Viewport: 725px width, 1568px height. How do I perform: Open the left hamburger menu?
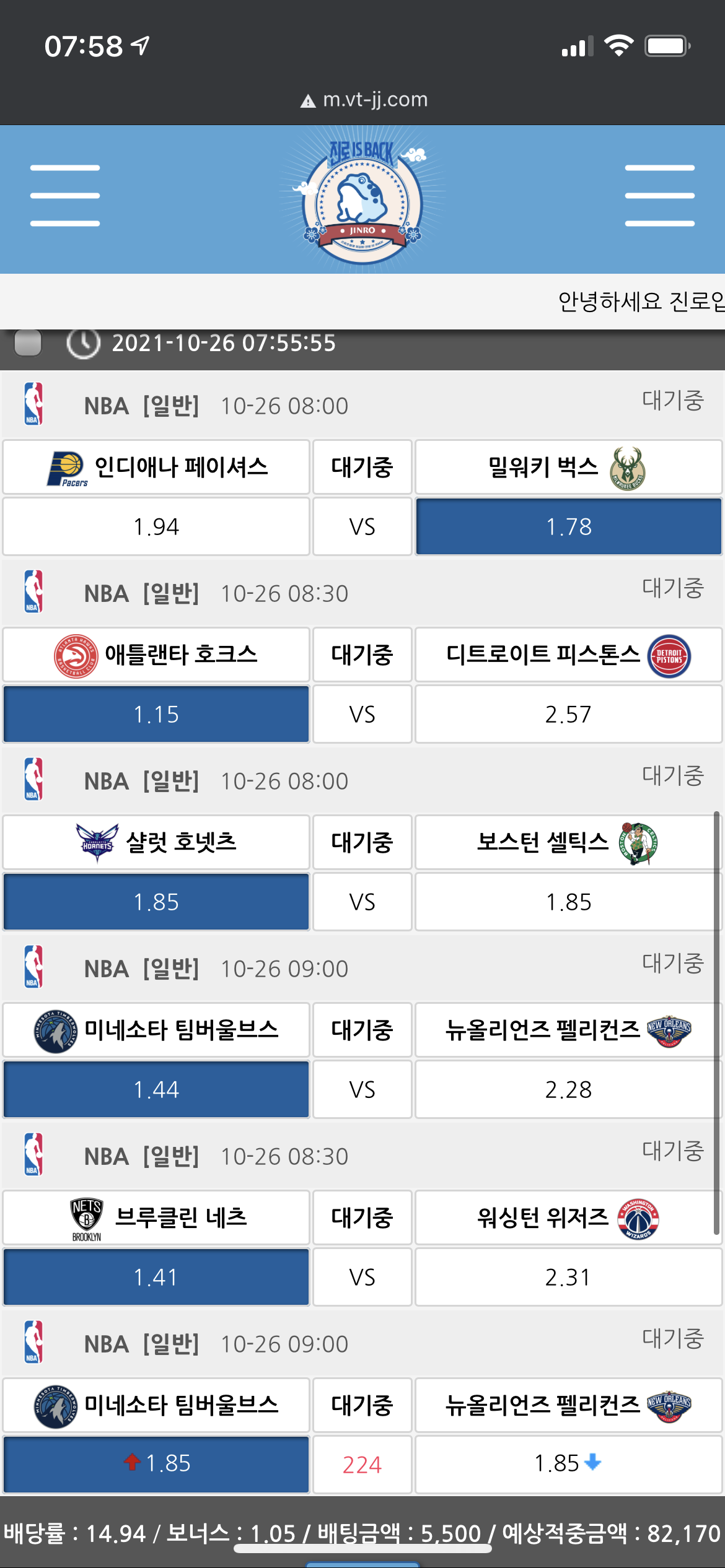[x=64, y=196]
